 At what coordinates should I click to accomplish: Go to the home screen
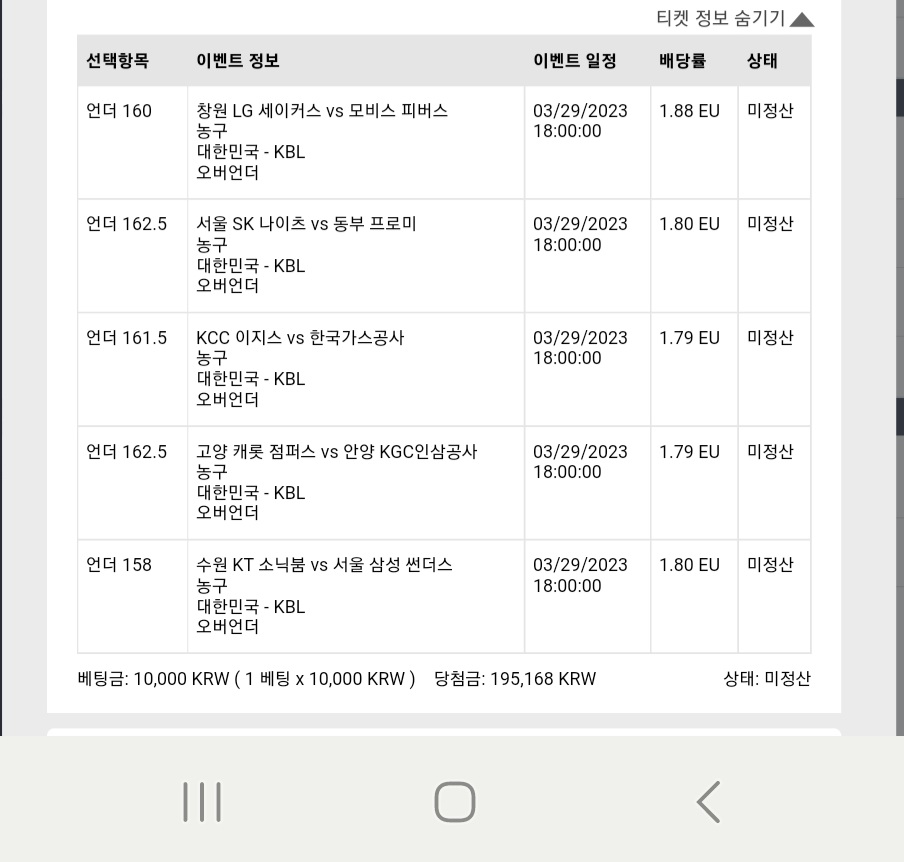click(455, 802)
